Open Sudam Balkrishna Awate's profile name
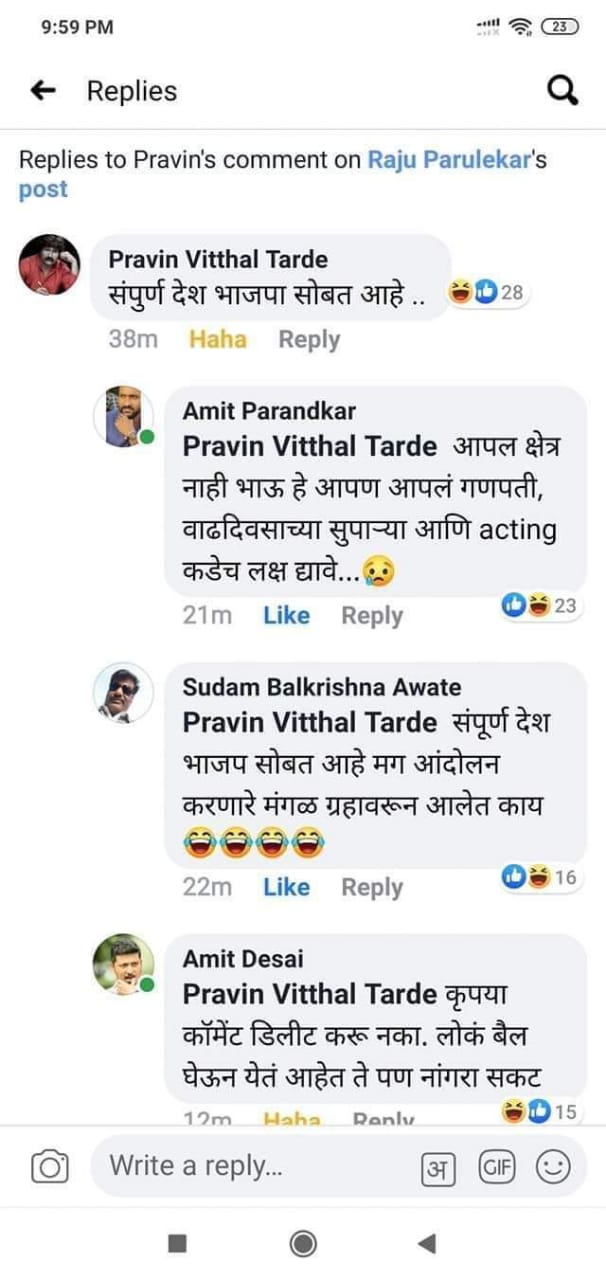This screenshot has height=1280, width=606. click(322, 687)
